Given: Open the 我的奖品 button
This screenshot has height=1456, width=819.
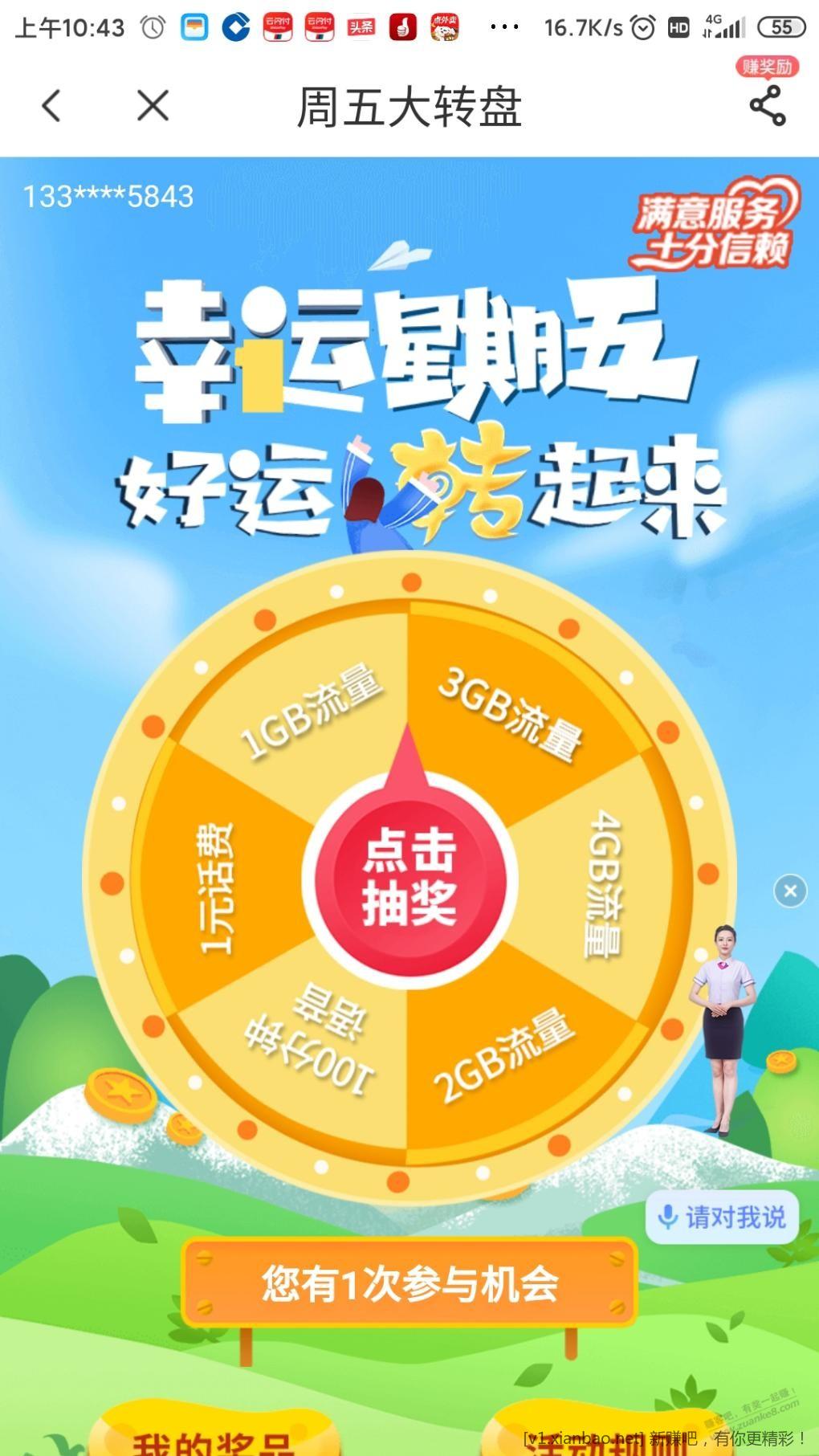Looking at the screenshot, I should (213, 1438).
